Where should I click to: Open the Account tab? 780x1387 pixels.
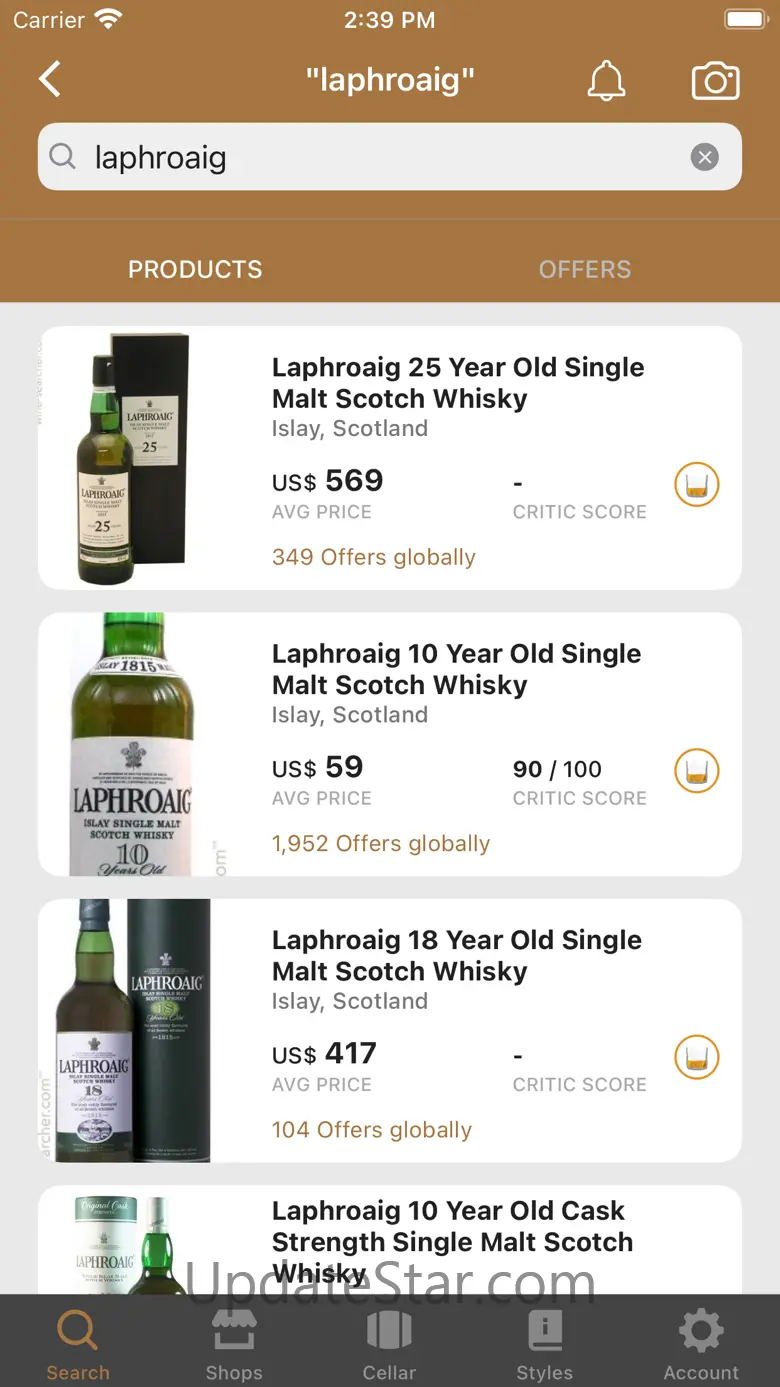point(701,1345)
